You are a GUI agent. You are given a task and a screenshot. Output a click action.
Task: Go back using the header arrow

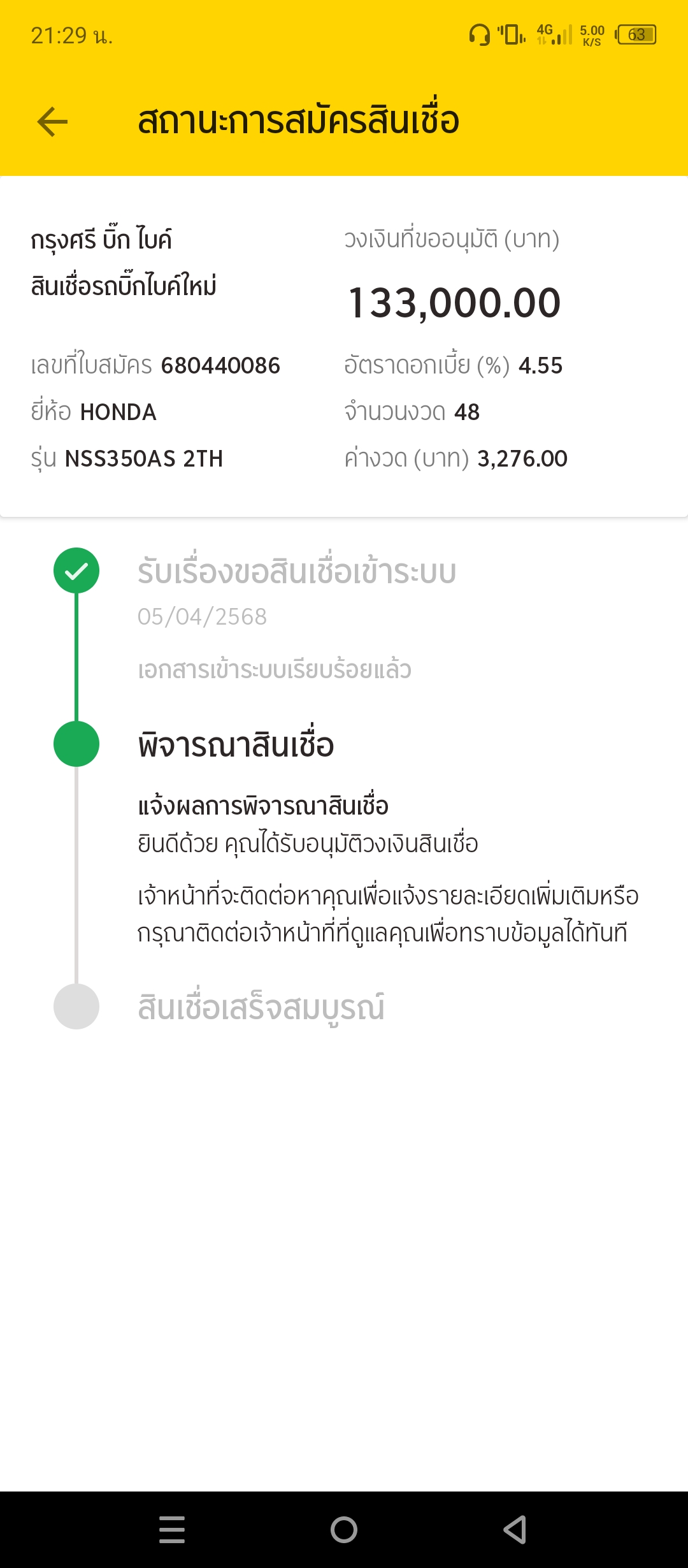coord(52,121)
